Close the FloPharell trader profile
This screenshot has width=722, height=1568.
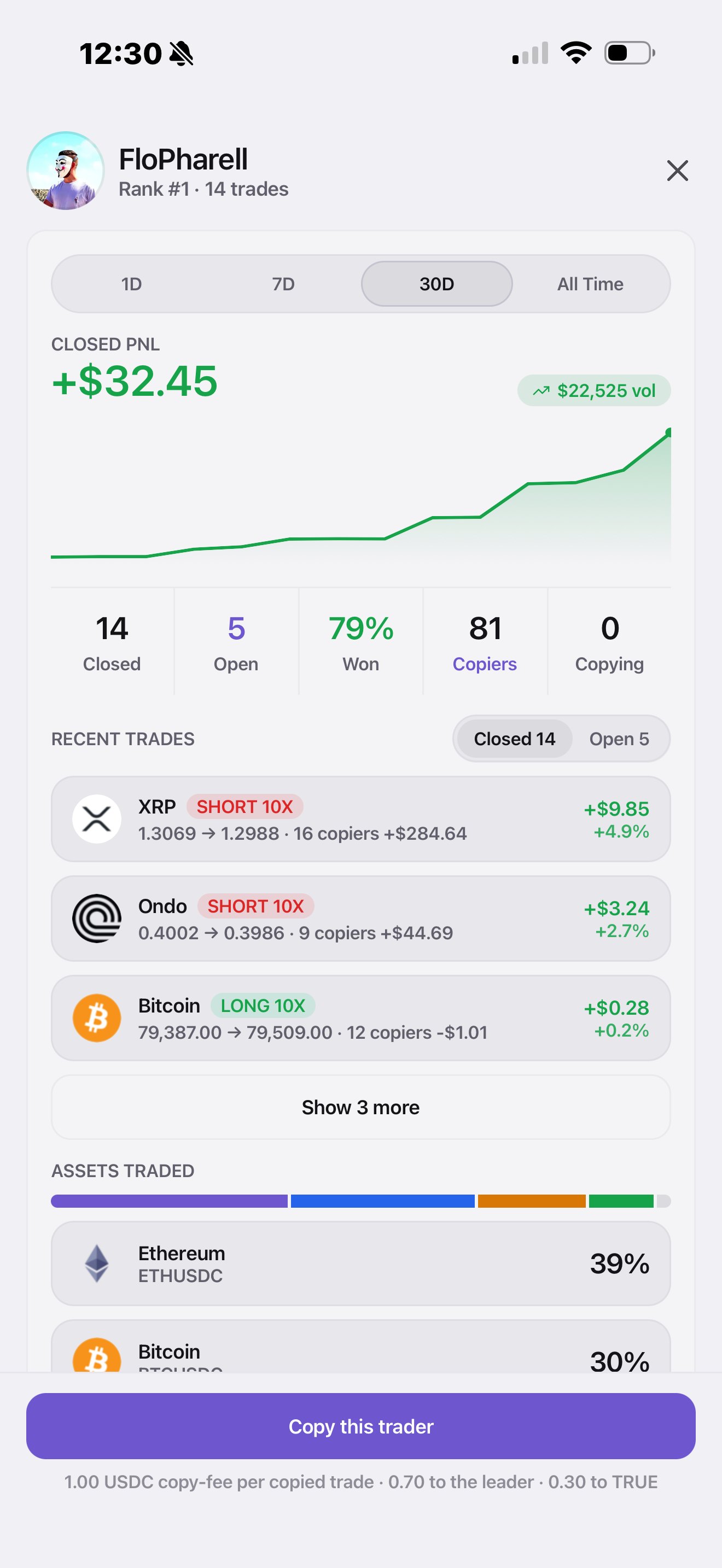[677, 171]
